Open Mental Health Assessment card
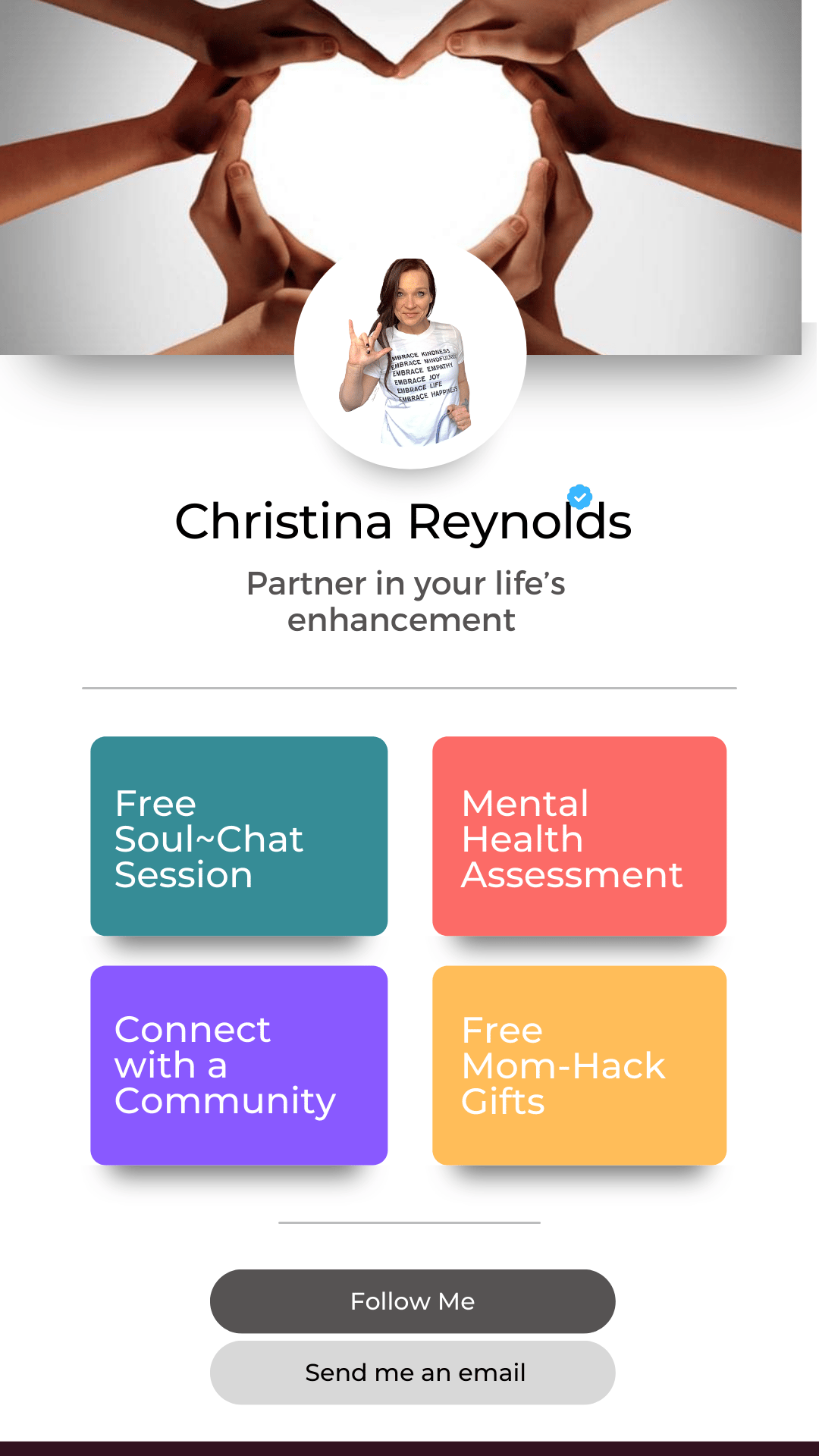This screenshot has width=819, height=1456. (579, 836)
